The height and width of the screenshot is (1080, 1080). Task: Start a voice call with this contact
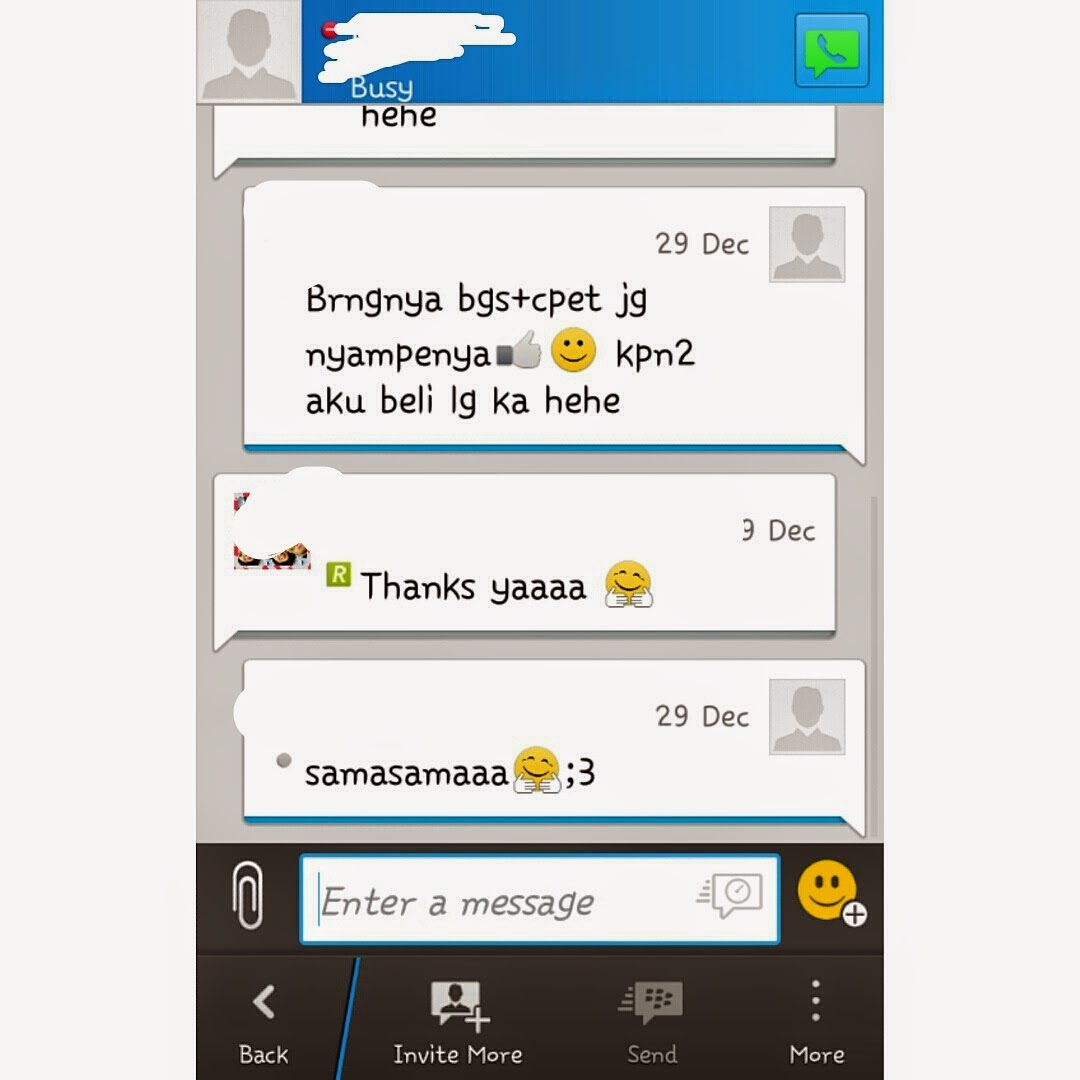pos(831,50)
